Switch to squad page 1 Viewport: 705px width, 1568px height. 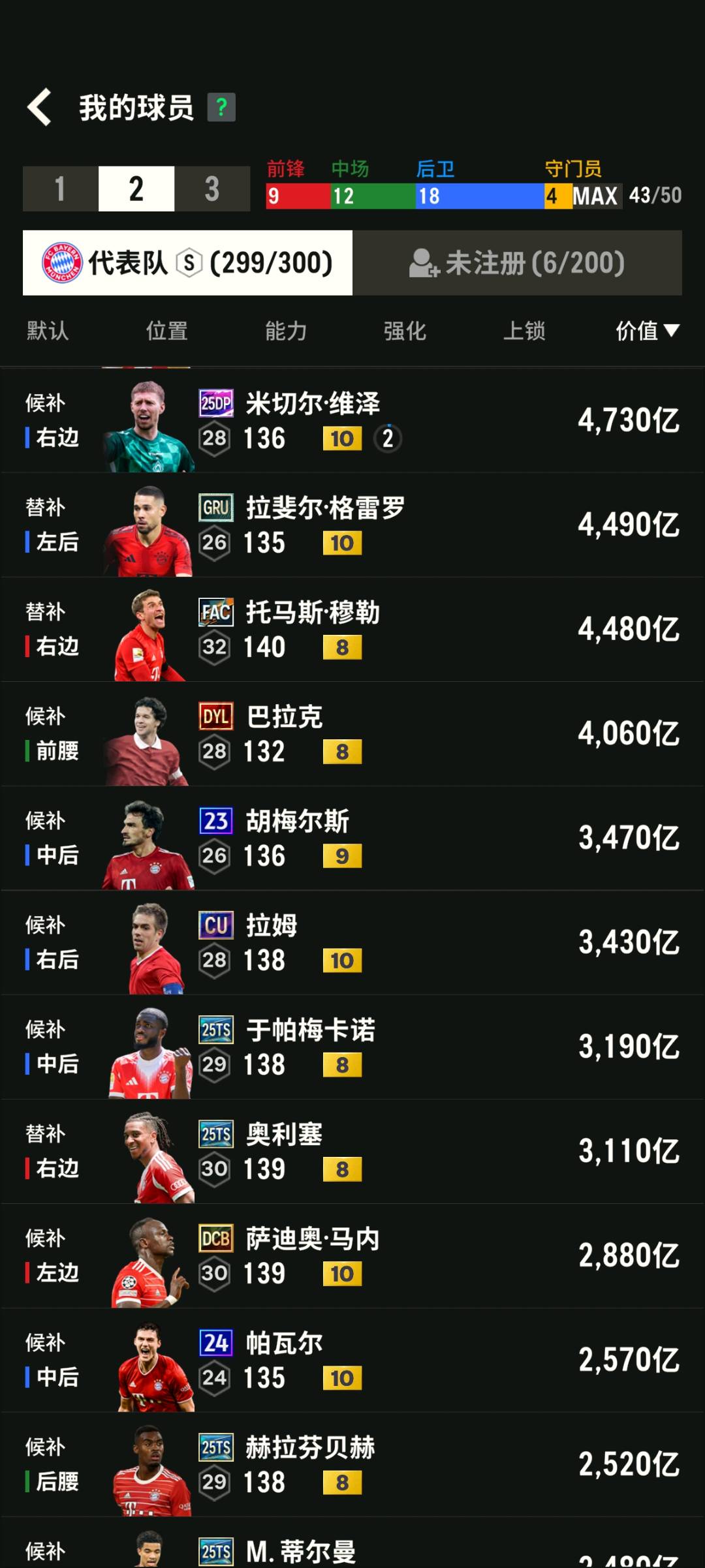[60, 189]
